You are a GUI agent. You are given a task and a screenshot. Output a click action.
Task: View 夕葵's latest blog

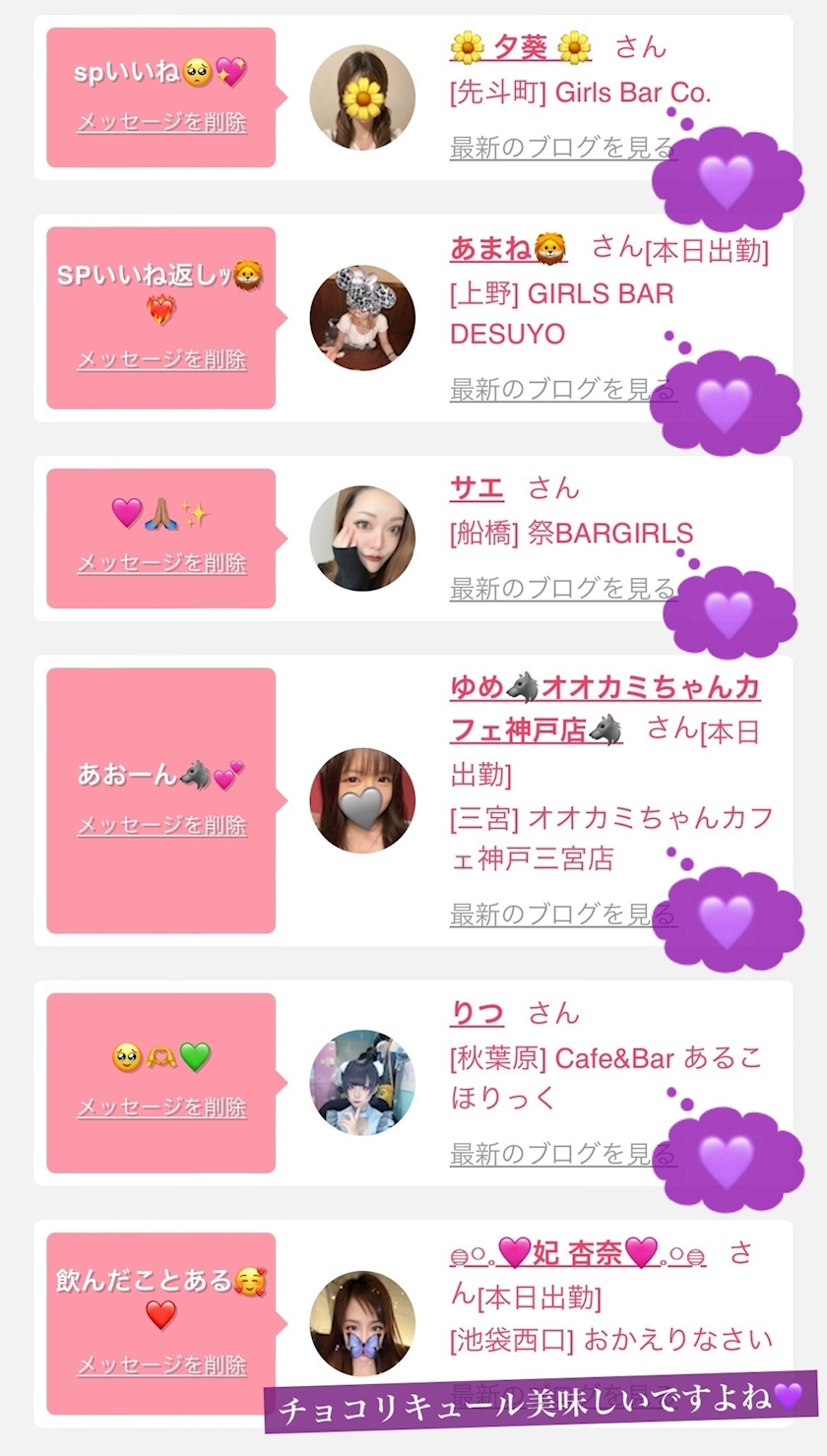point(551,149)
